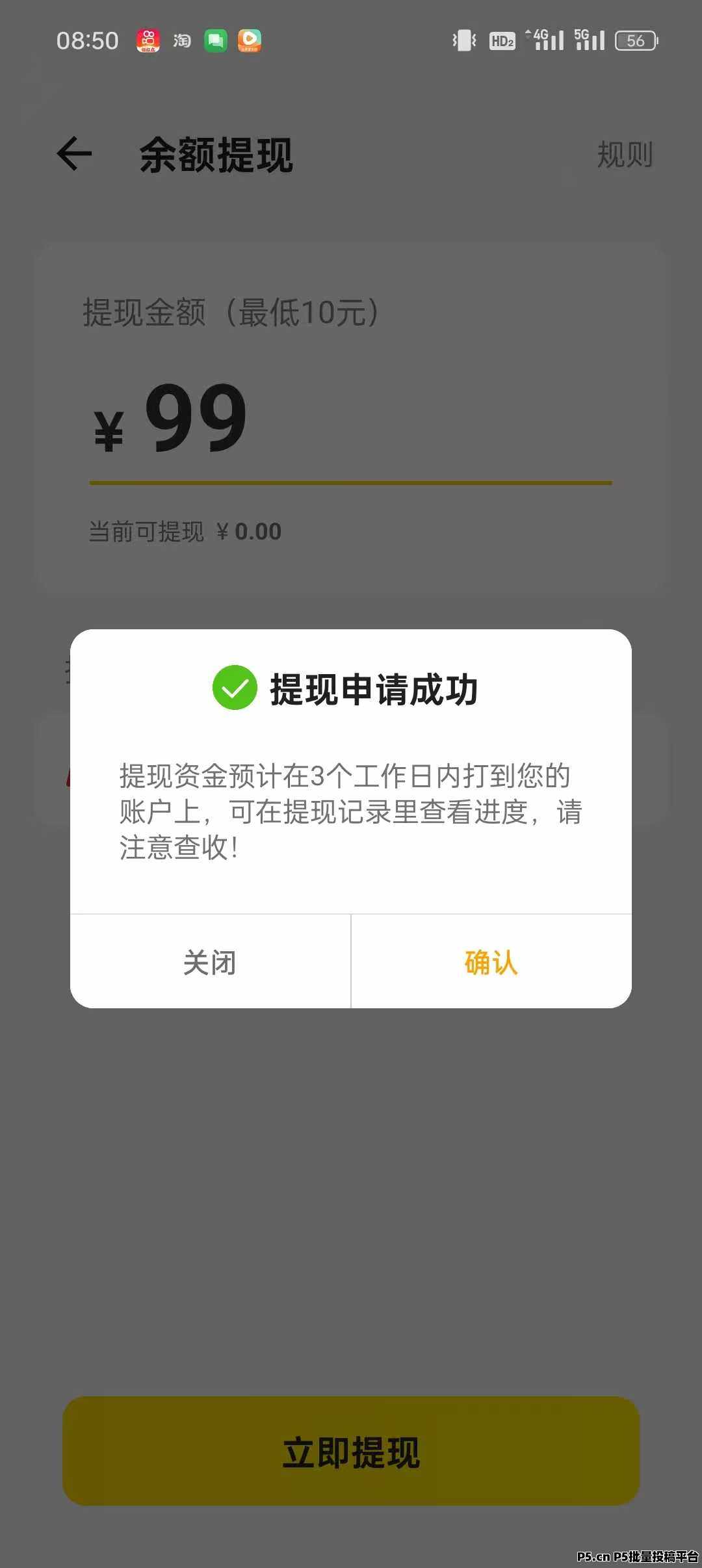Tap the 立即提现 button
Image resolution: width=702 pixels, height=1568 pixels.
351,1452
